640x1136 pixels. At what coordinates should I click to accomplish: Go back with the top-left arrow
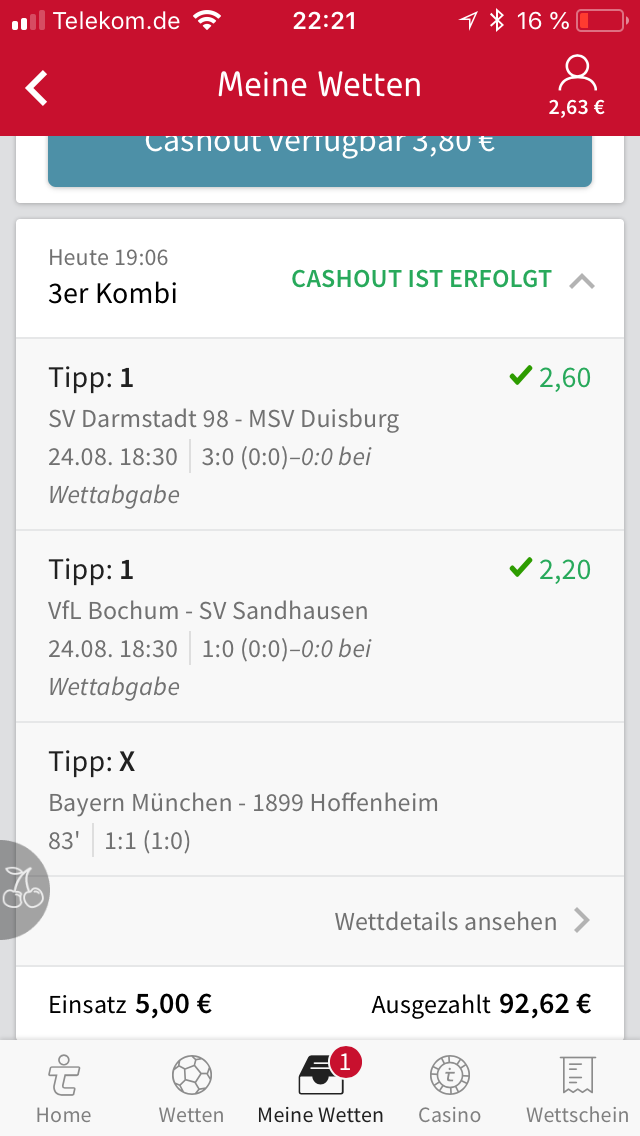click(37, 88)
